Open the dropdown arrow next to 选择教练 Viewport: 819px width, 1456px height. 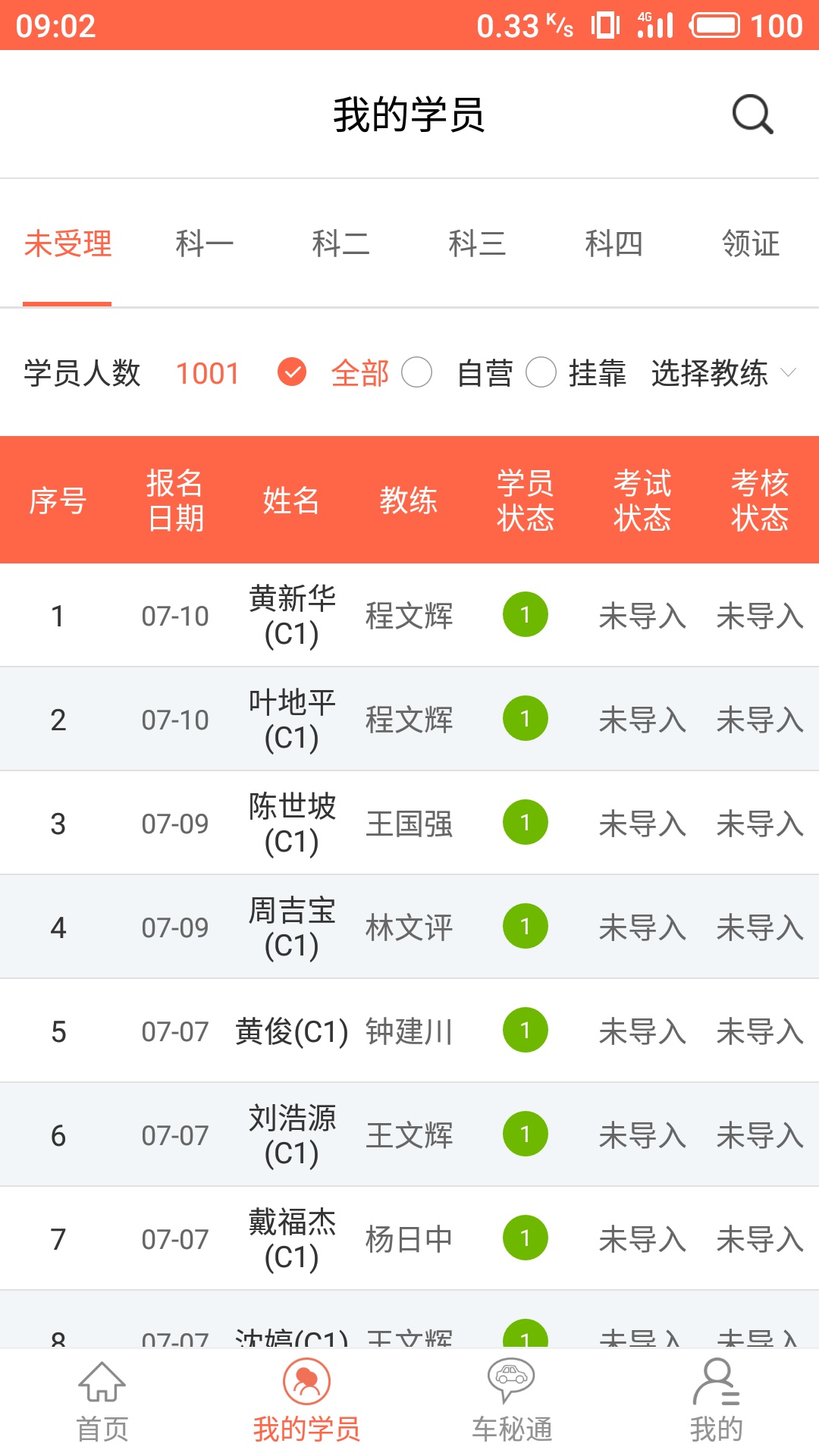789,373
